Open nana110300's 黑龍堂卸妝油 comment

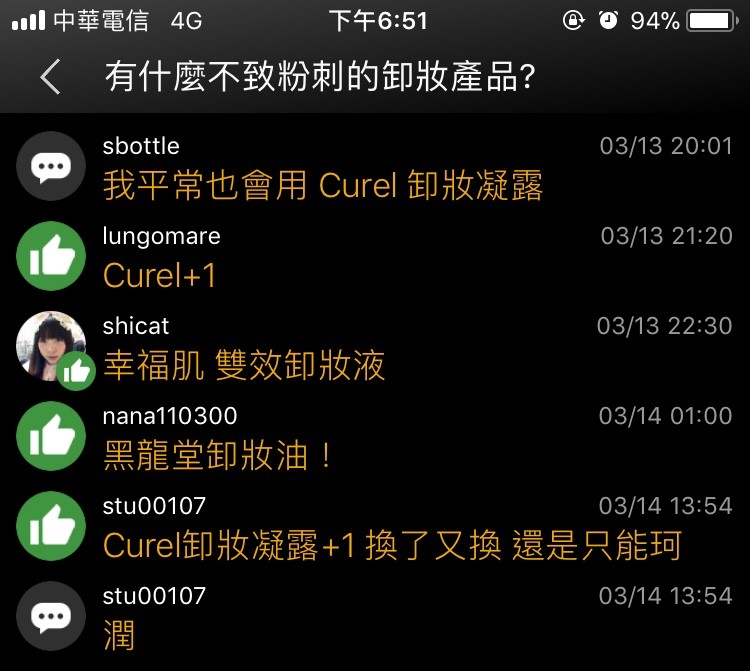pos(218,455)
